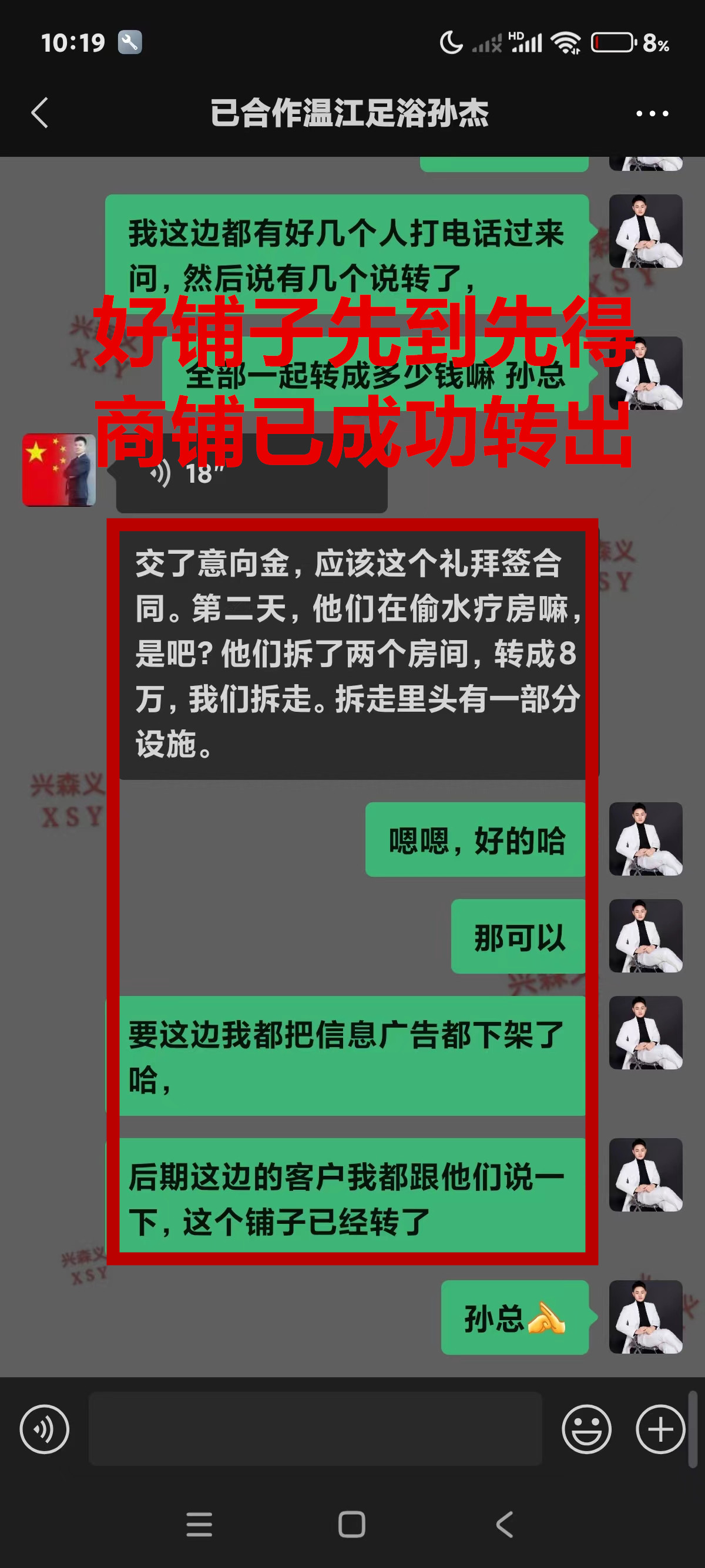This screenshot has height=1568, width=705.
Task: Focus the message text field
Action: point(315,1429)
